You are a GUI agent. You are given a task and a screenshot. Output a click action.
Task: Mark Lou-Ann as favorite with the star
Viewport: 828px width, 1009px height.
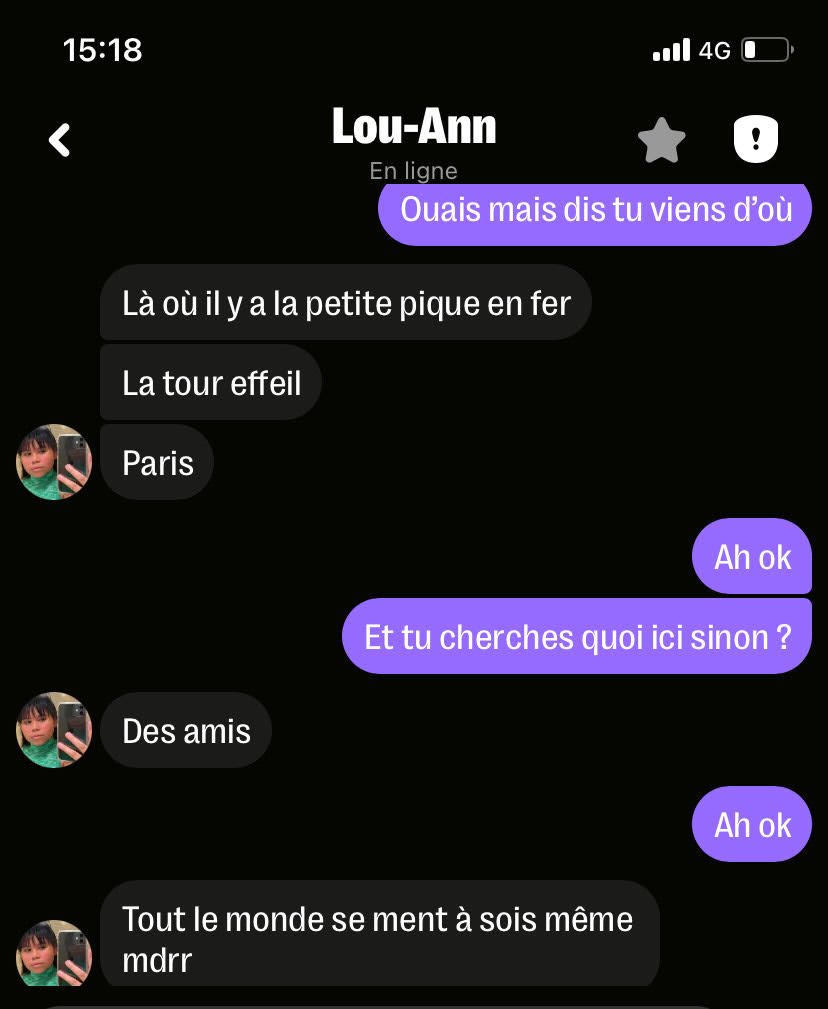(661, 140)
